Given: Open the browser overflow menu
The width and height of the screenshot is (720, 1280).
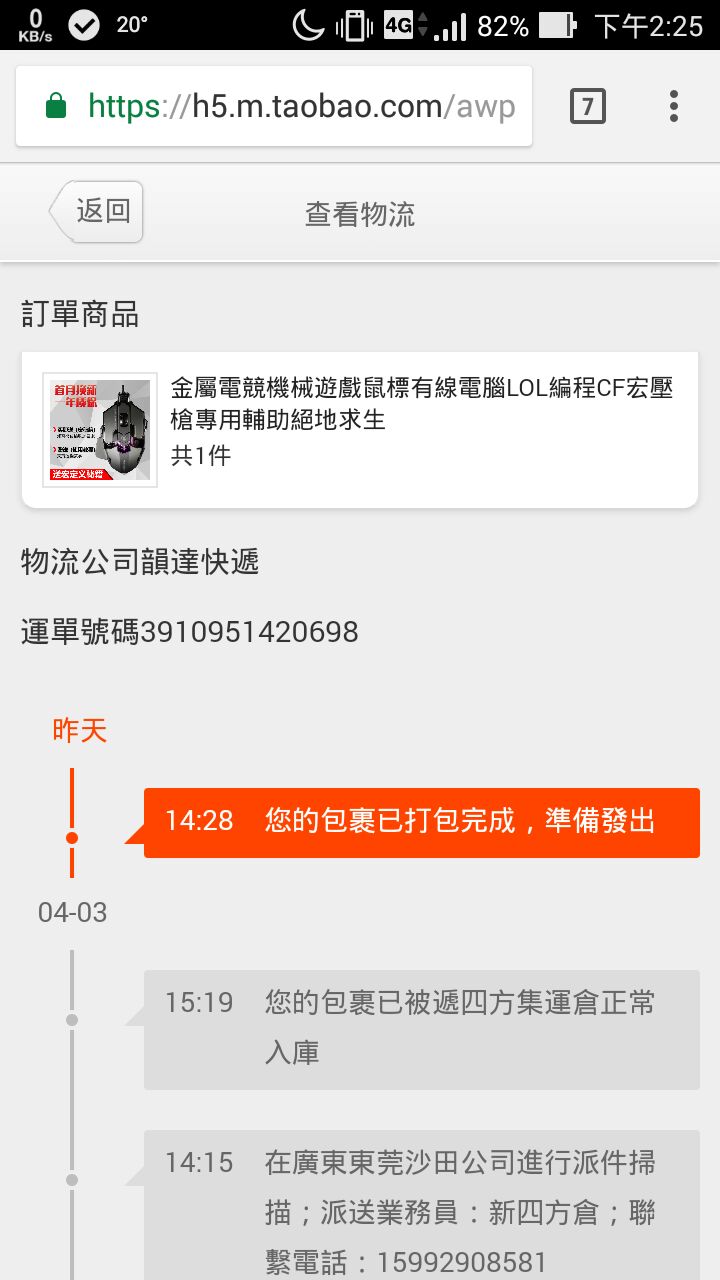Looking at the screenshot, I should pyautogui.click(x=674, y=105).
